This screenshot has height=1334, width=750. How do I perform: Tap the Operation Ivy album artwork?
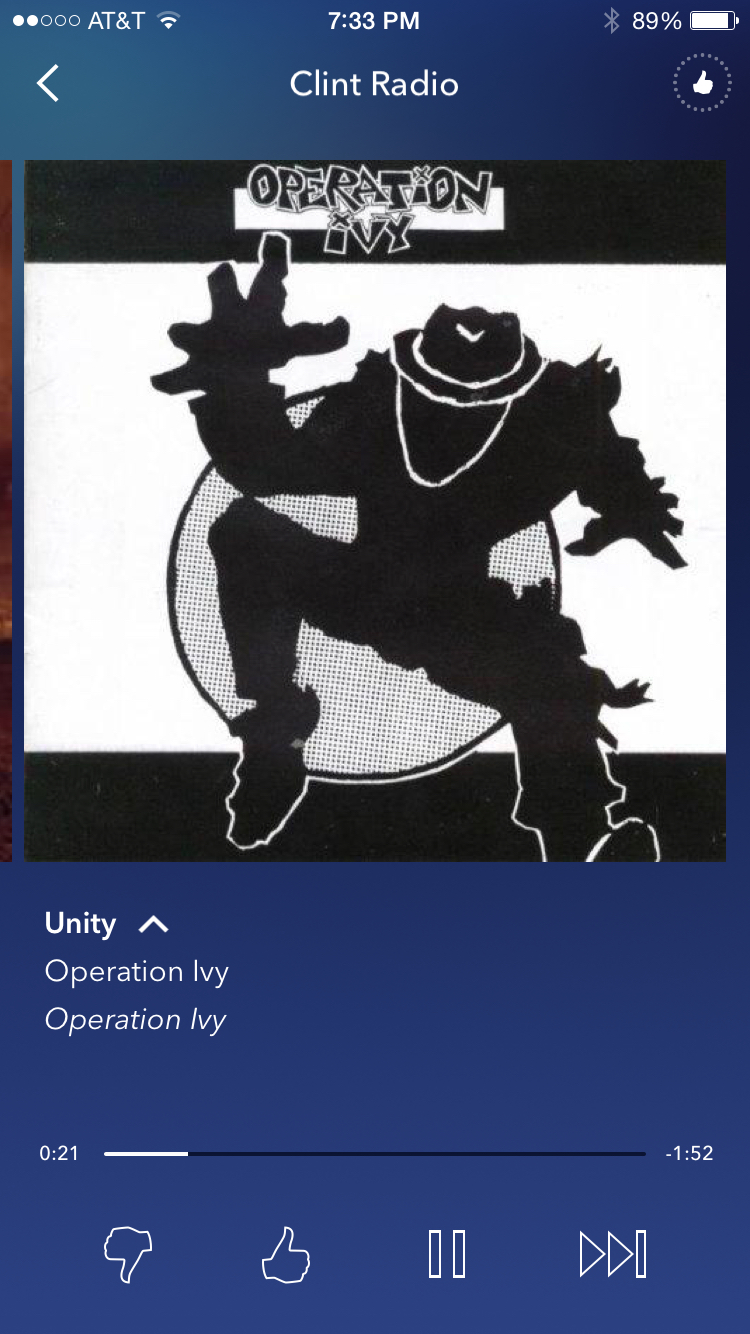click(375, 511)
